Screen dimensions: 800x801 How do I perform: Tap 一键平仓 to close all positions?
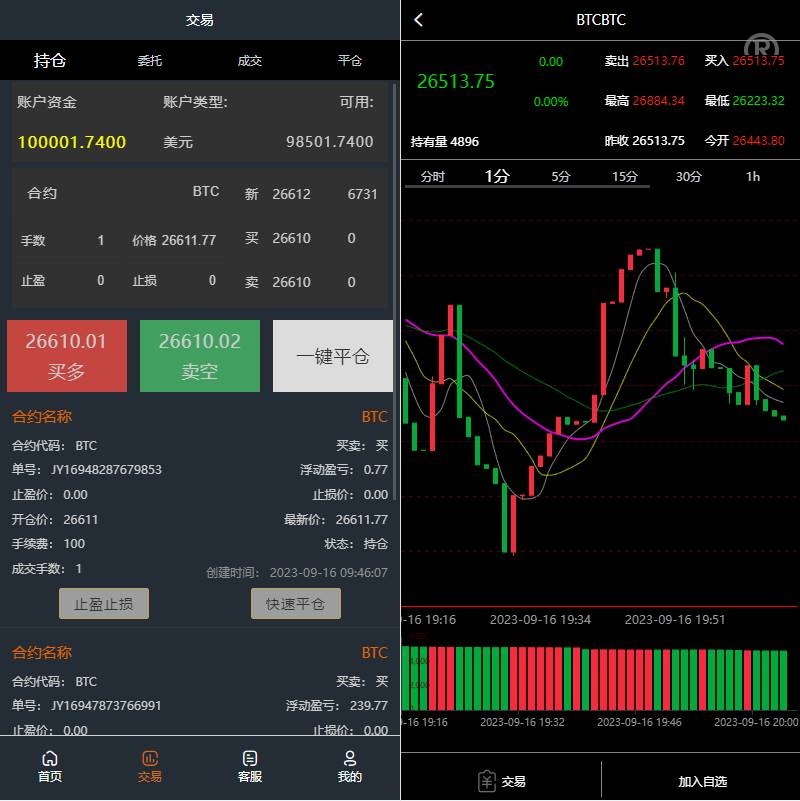click(333, 356)
